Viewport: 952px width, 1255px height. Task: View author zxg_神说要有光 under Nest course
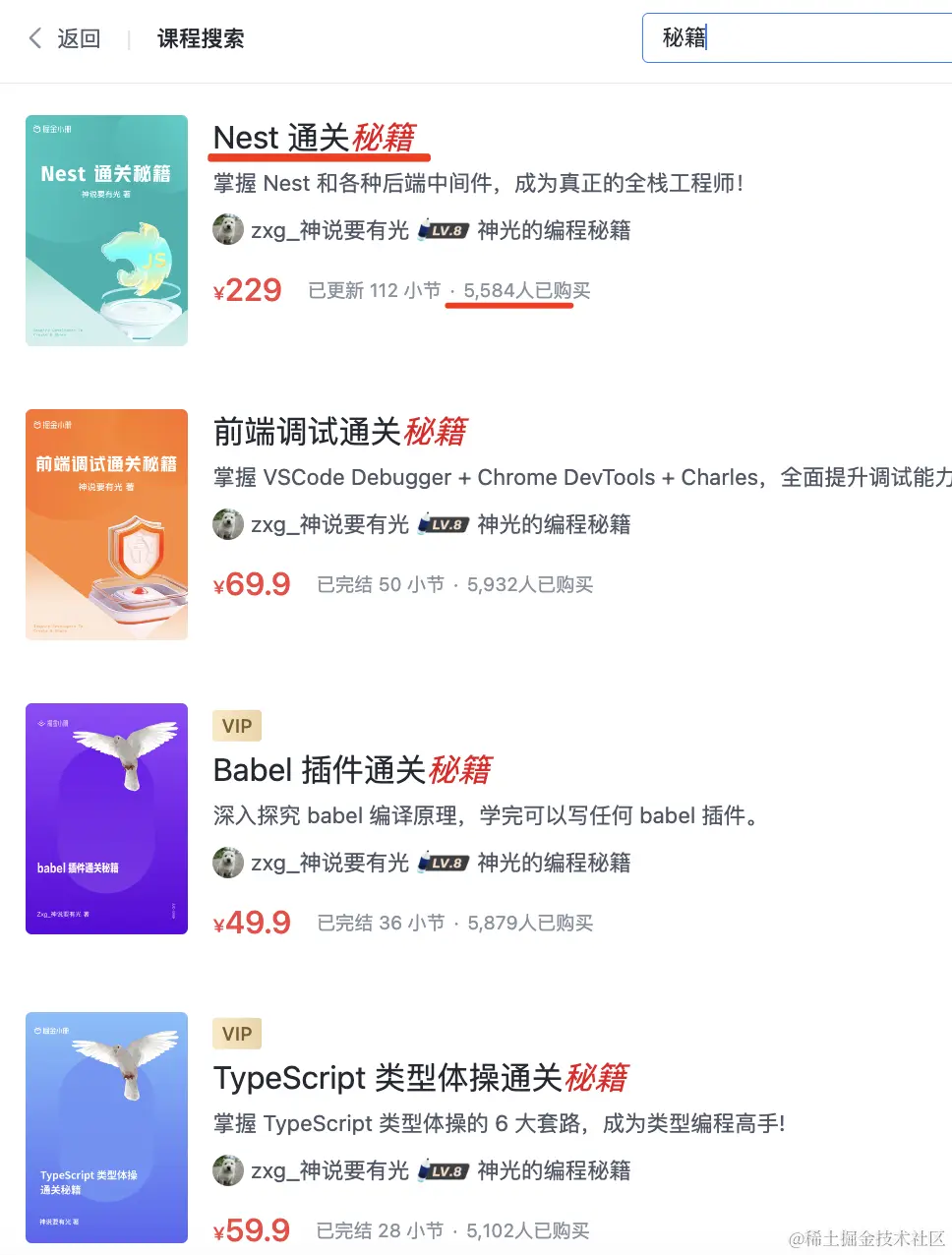pyautogui.click(x=328, y=230)
